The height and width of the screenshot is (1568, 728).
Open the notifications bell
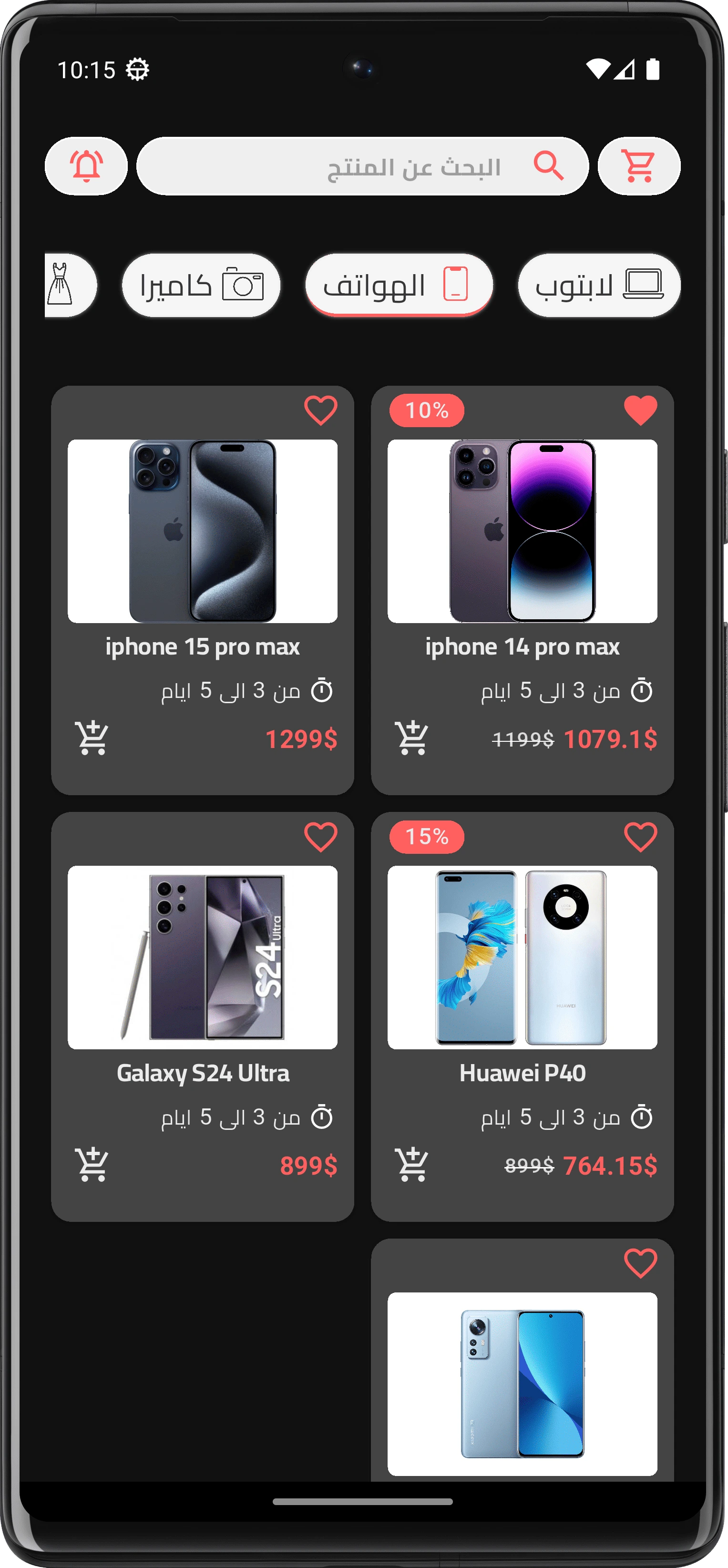86,165
